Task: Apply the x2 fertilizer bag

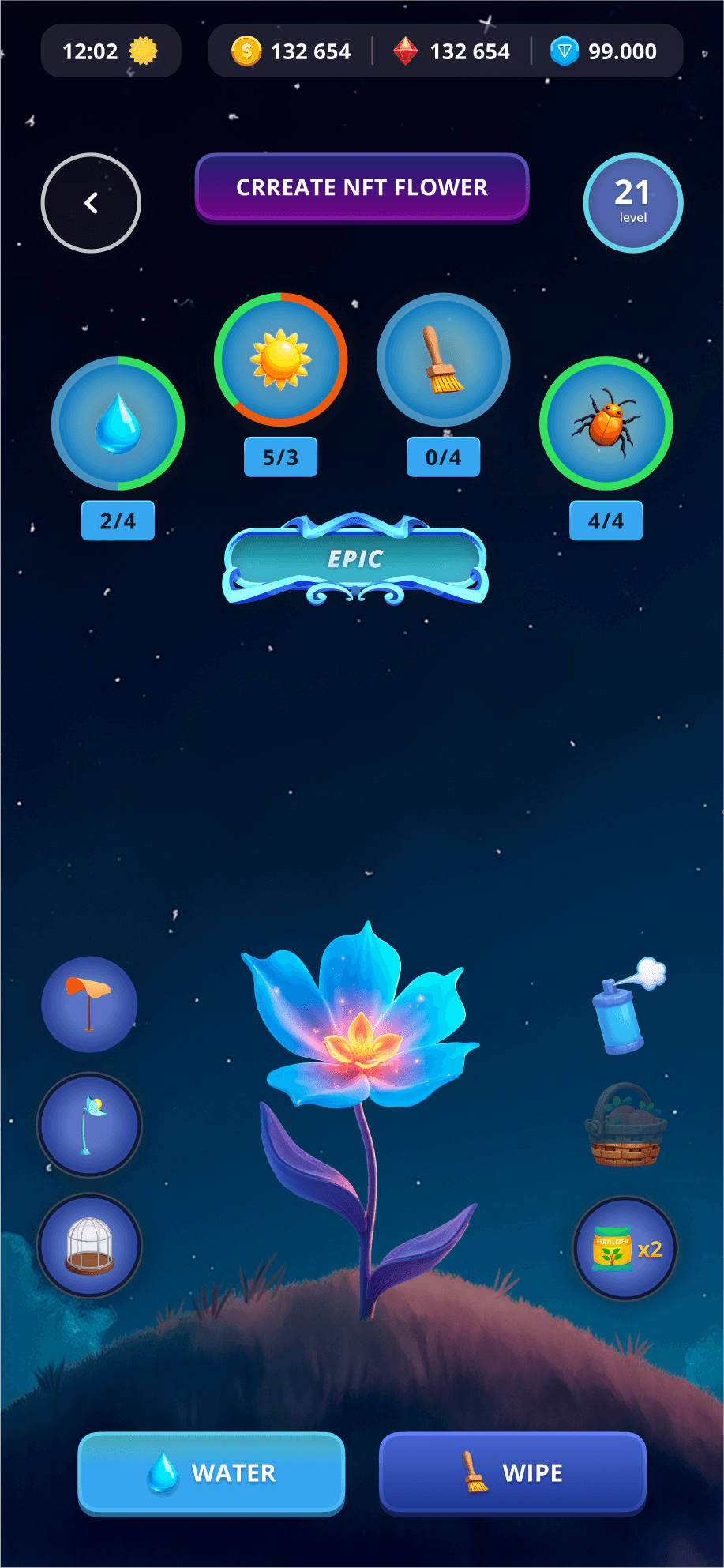Action: (625, 1248)
